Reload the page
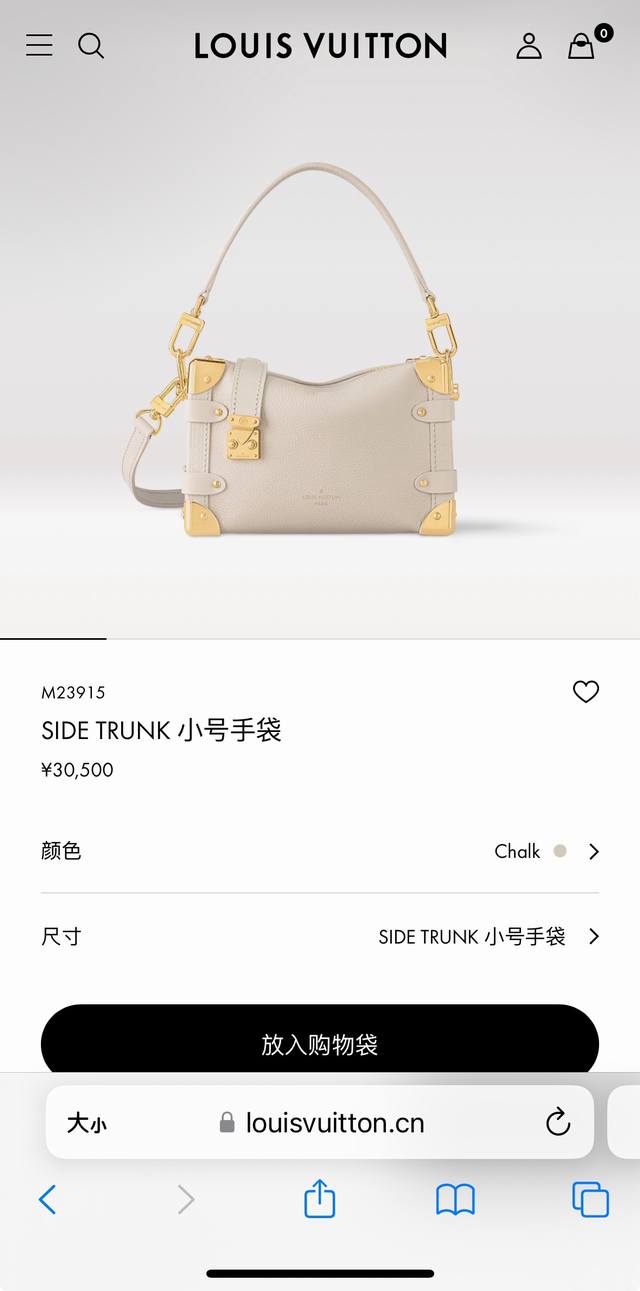This screenshot has width=640, height=1291. (x=558, y=1122)
